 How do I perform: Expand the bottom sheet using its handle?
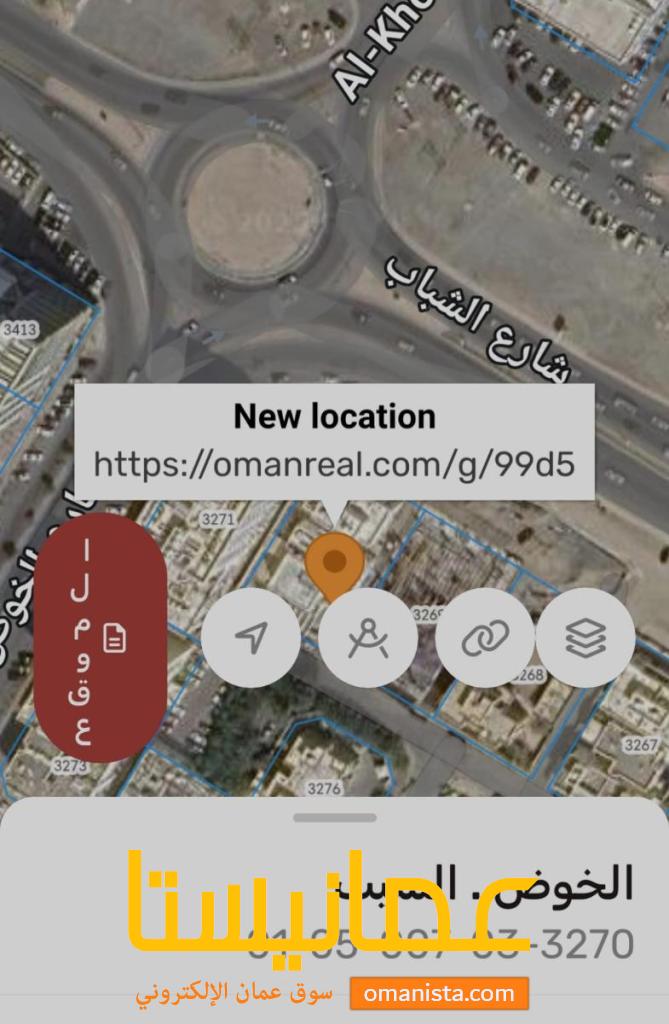(x=334, y=817)
